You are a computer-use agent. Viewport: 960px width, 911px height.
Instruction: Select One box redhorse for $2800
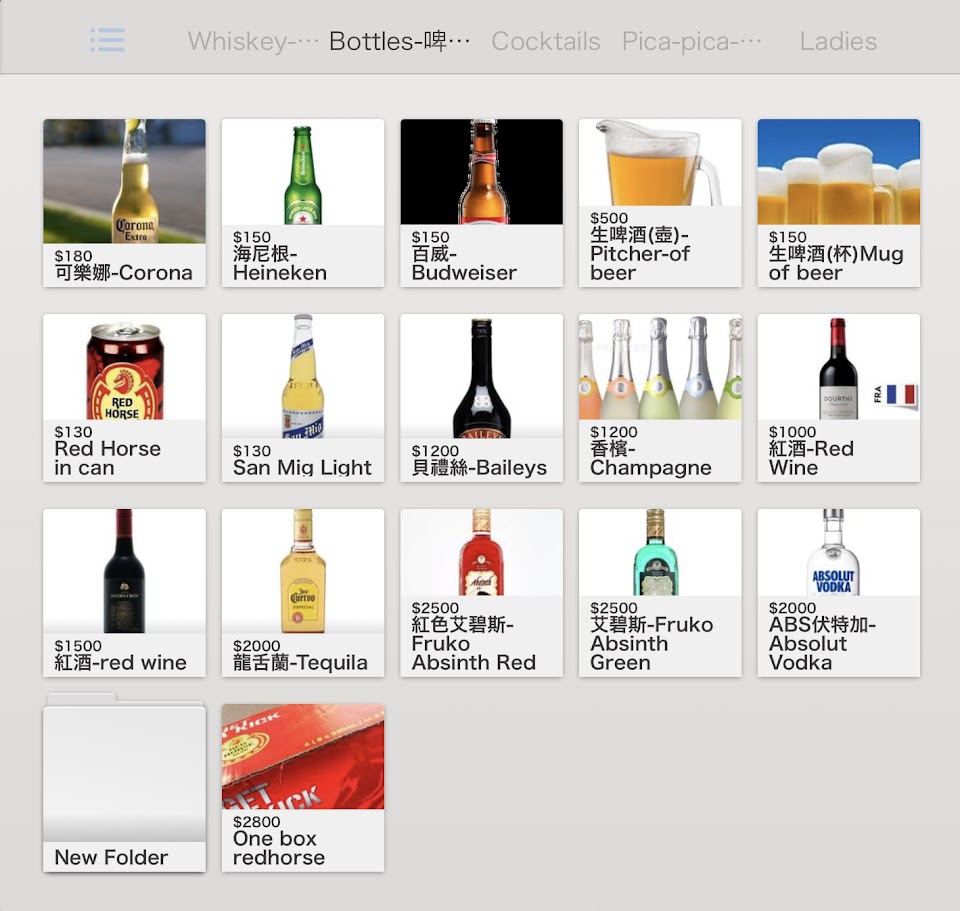tap(303, 788)
